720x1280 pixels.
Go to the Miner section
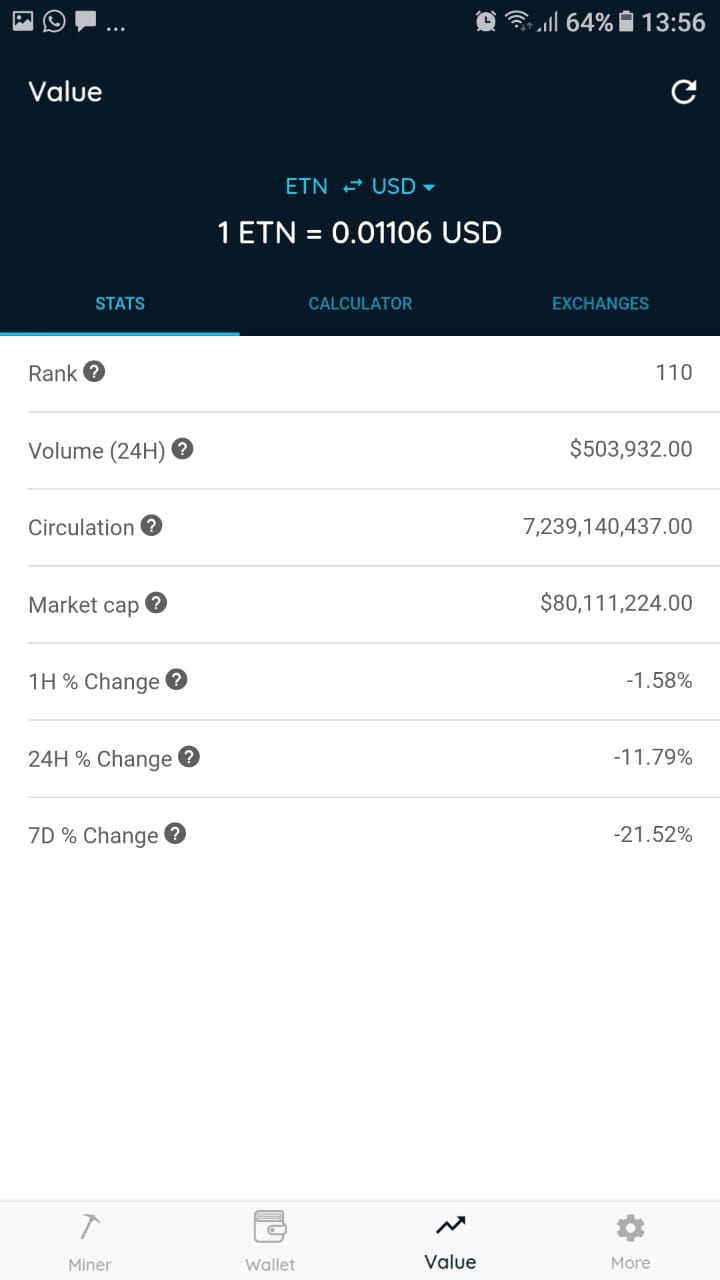coord(90,1240)
